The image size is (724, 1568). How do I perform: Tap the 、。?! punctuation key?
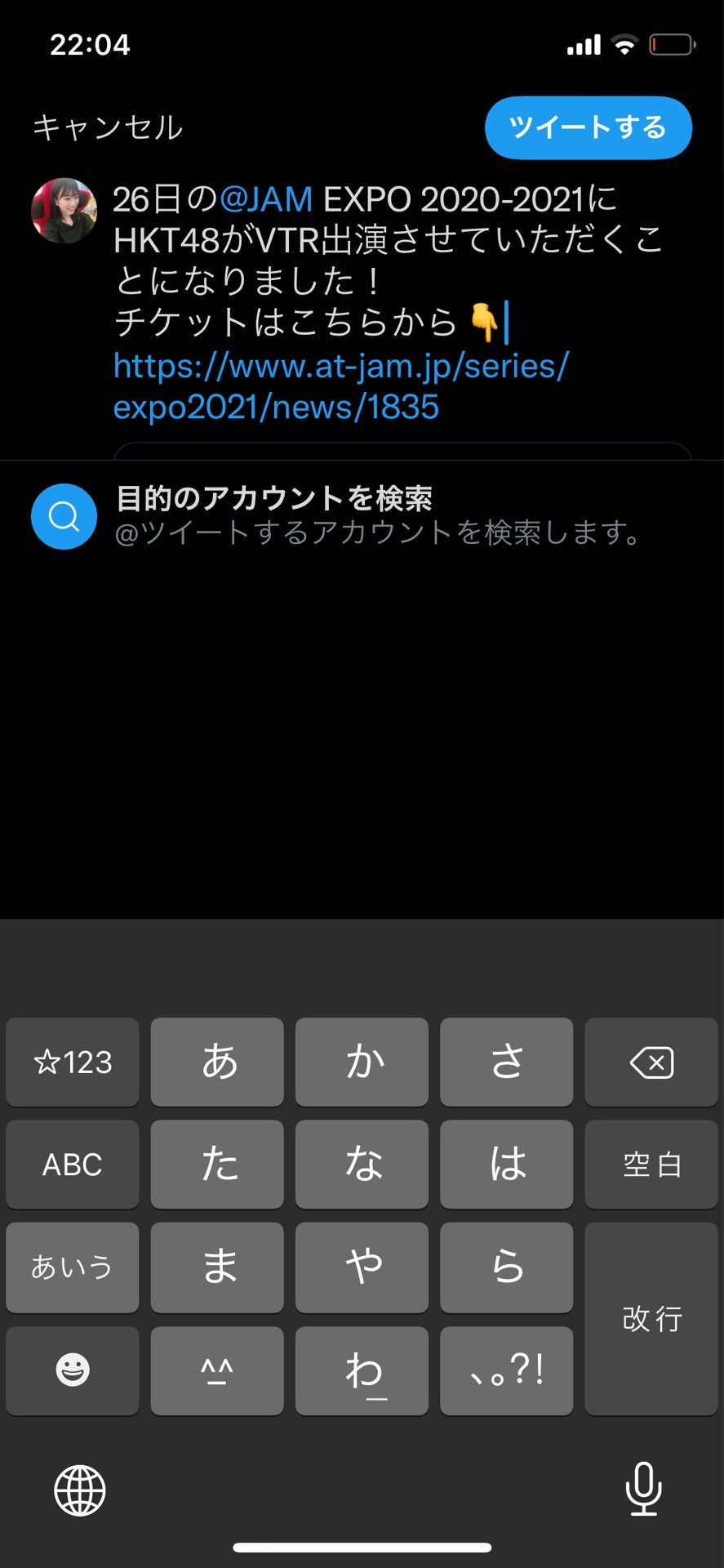[506, 1370]
